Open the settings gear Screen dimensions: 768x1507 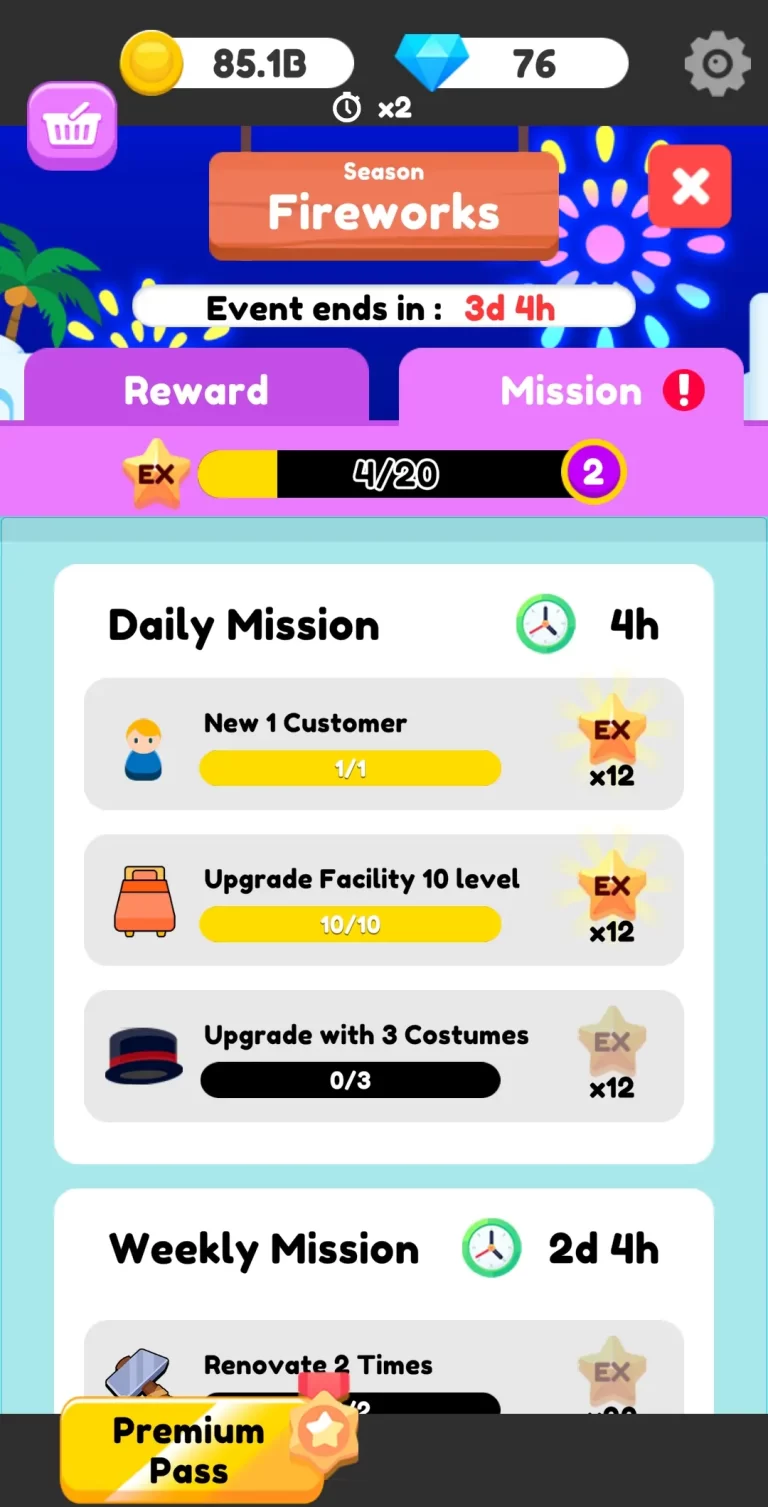(717, 64)
